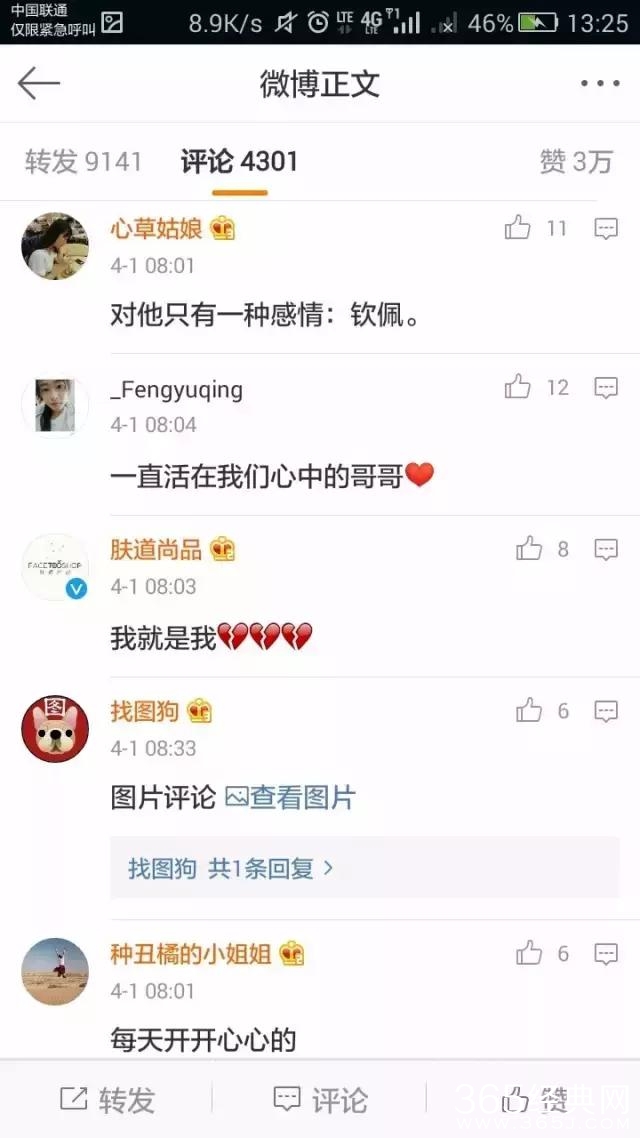This screenshot has height=1138, width=640.
Task: Tap 转发 button in bottom bar
Action: coord(107,1100)
